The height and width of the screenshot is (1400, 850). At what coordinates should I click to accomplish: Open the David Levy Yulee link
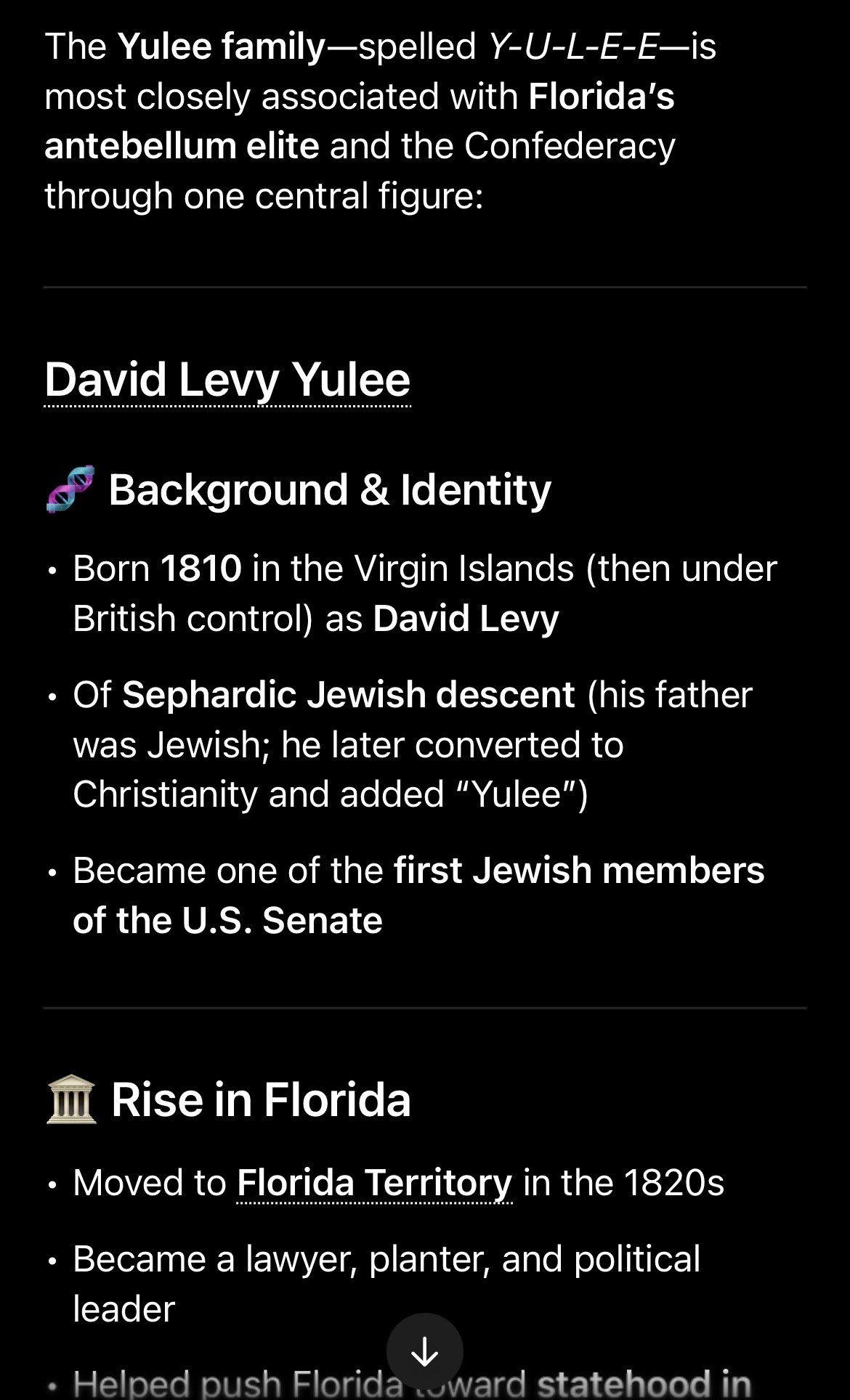click(227, 380)
